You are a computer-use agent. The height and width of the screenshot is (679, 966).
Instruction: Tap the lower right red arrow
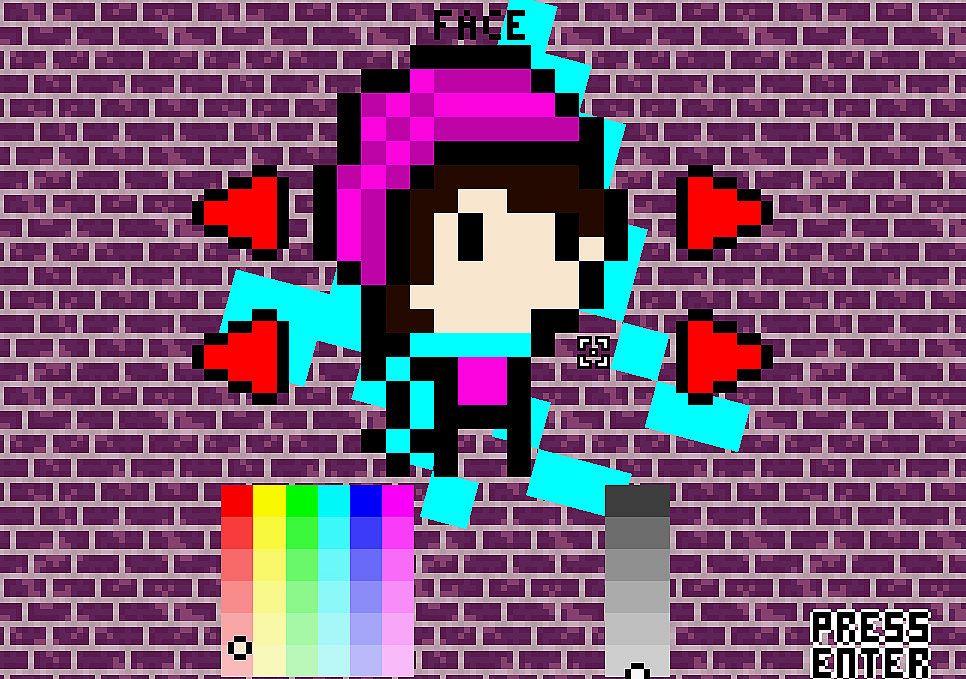tap(723, 355)
